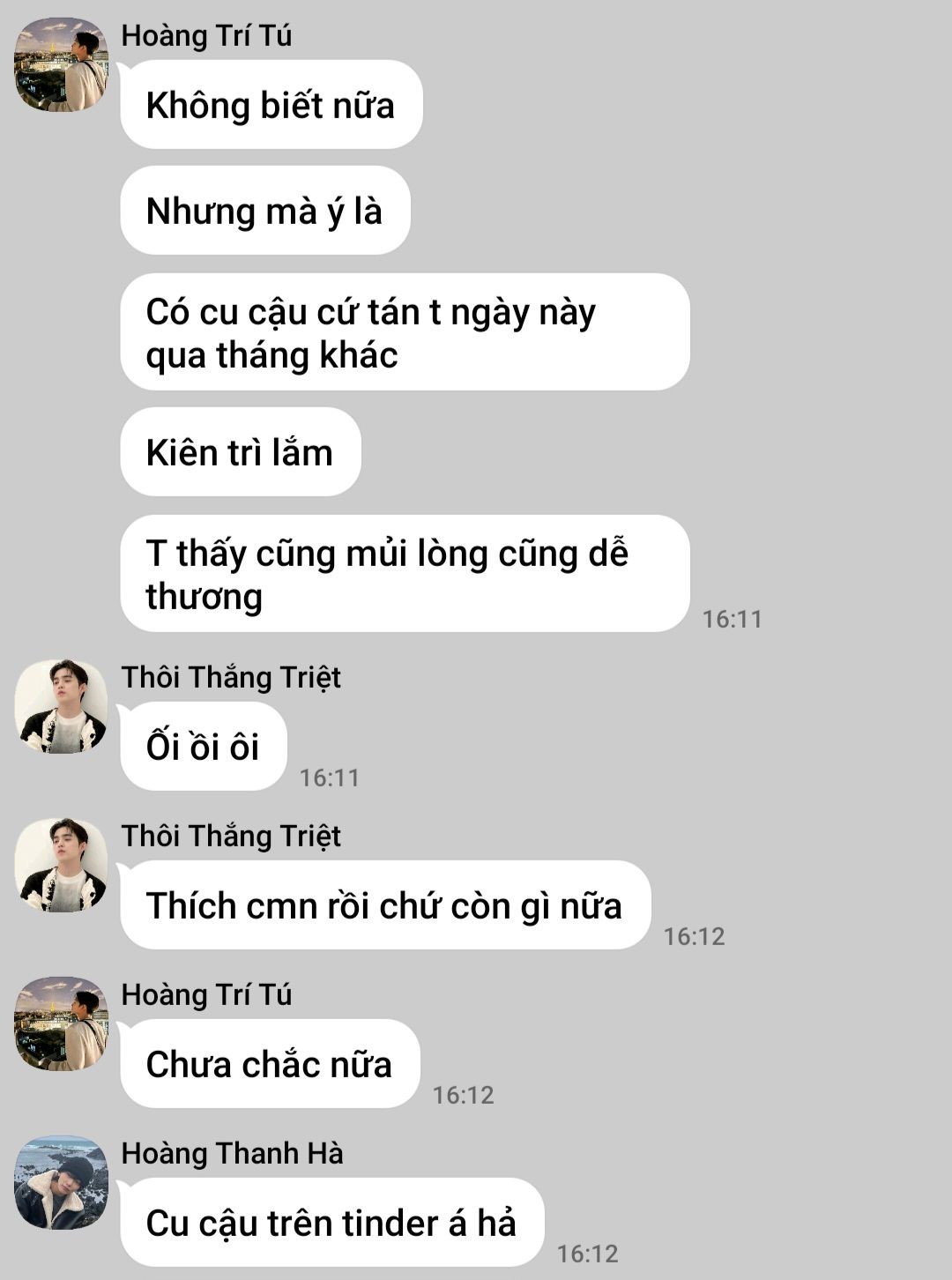Tap Thôi Thắng Triệt's avatar beside 'Ối ồi ôi'
The width and height of the screenshot is (952, 1280).
[61, 706]
